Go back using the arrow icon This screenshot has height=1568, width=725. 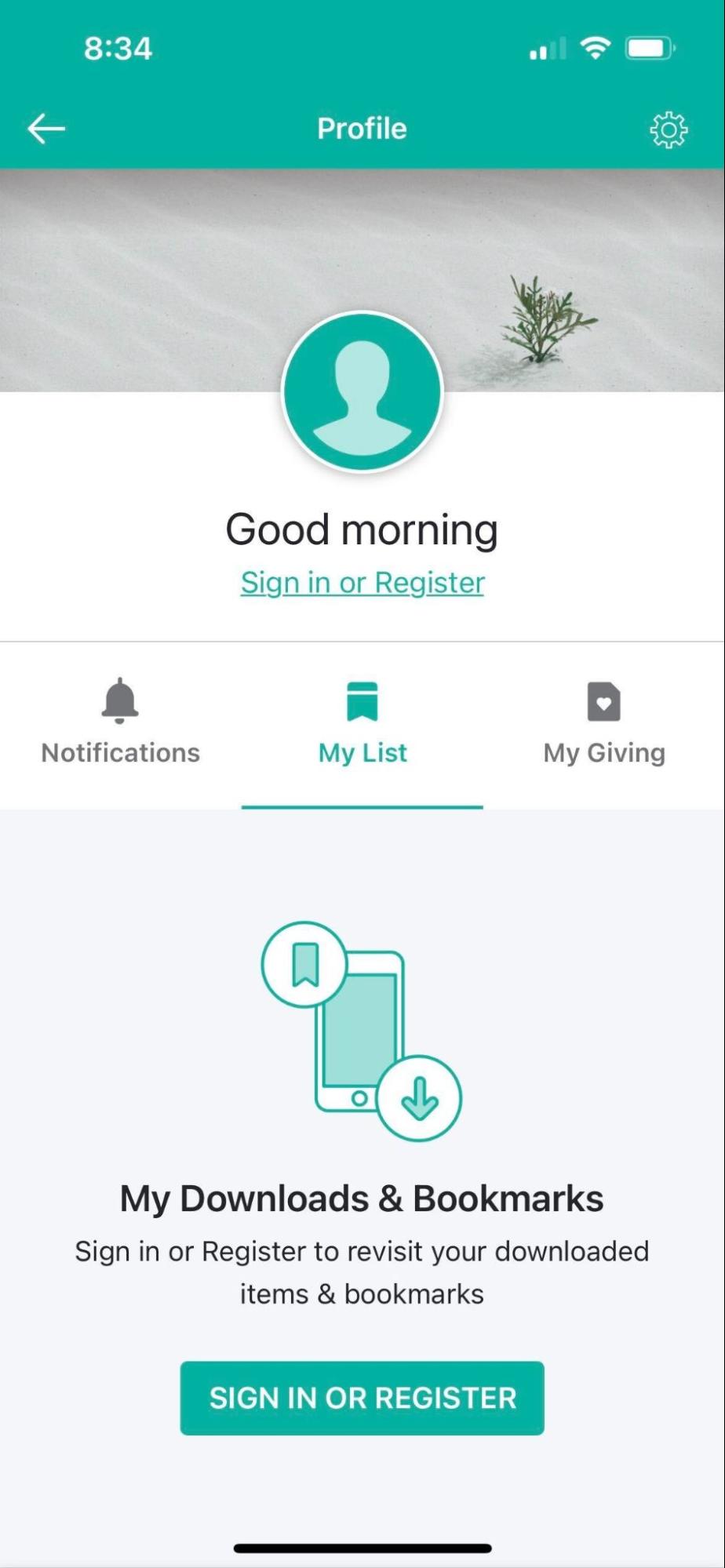46,129
